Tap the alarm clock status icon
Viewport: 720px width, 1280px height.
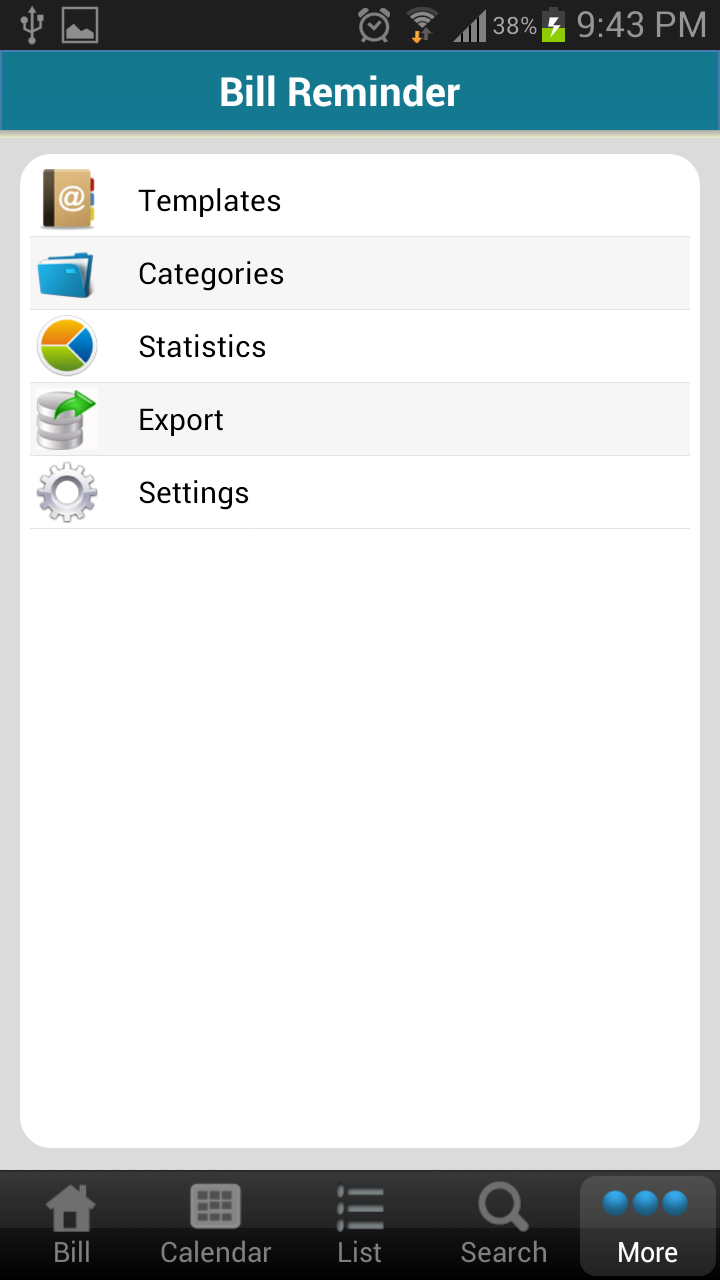[x=371, y=25]
